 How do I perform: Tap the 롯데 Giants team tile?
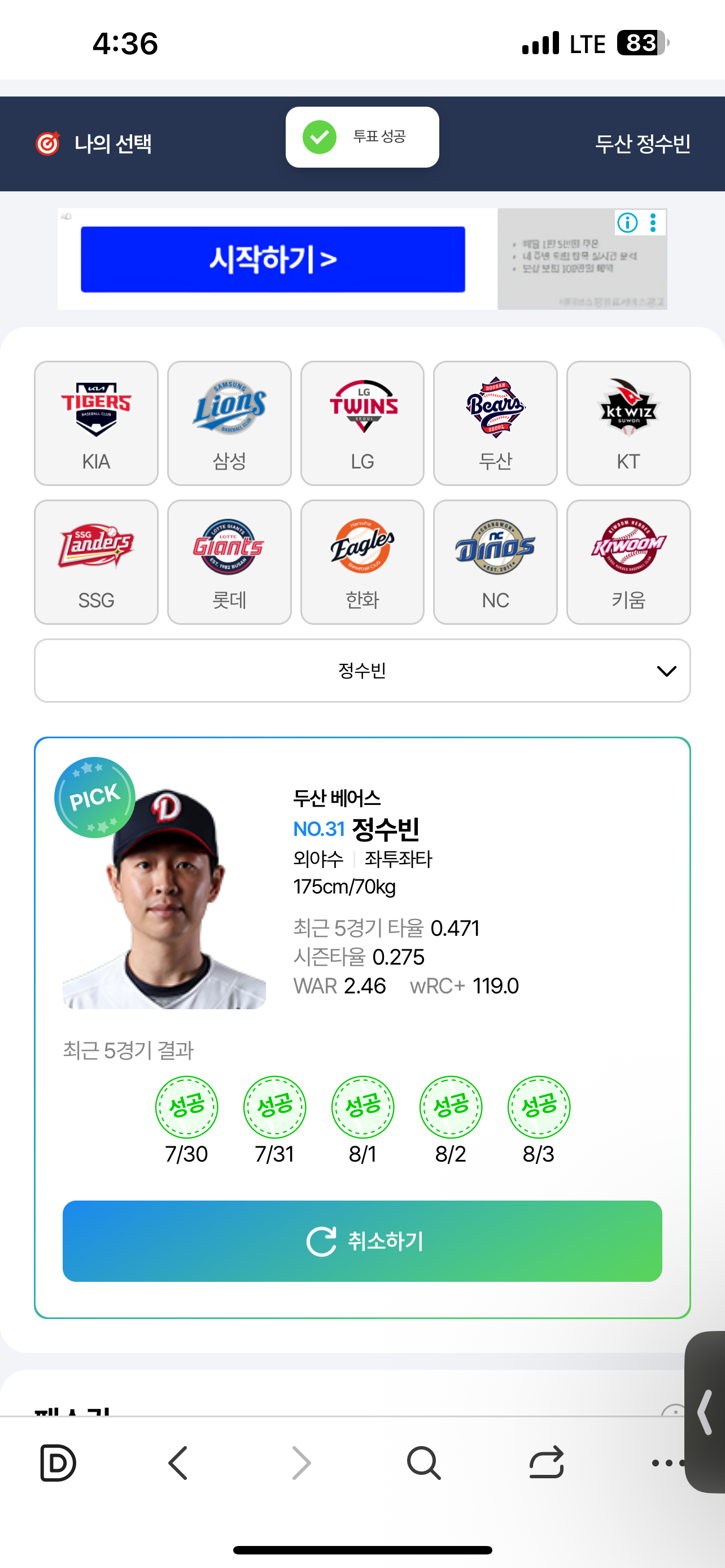pos(229,562)
